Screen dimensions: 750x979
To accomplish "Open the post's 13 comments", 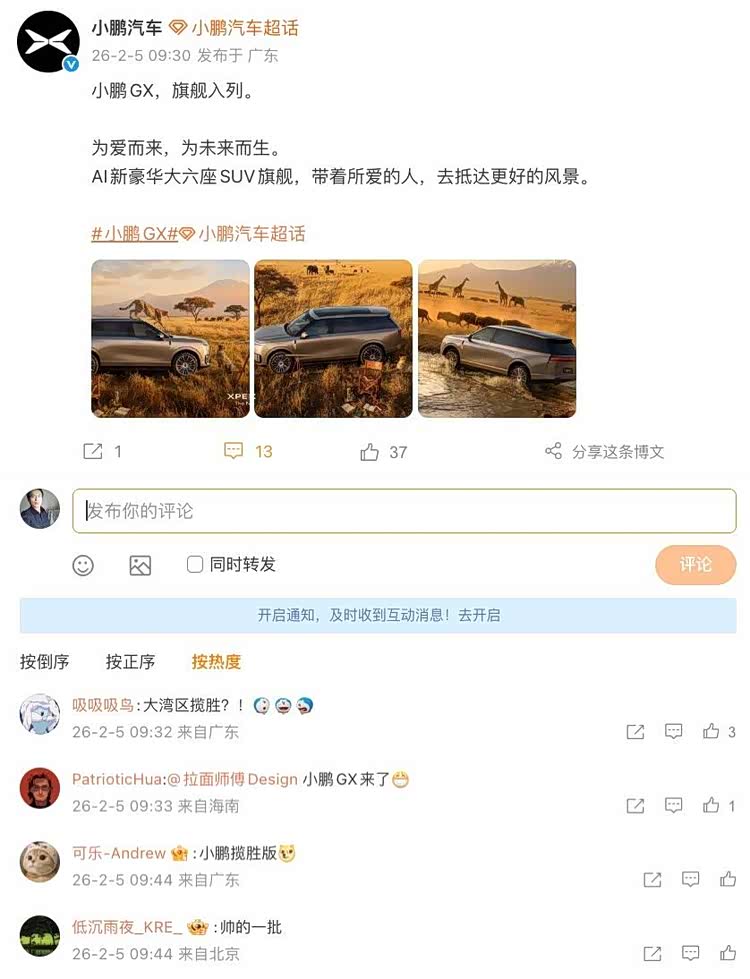I will [x=248, y=452].
